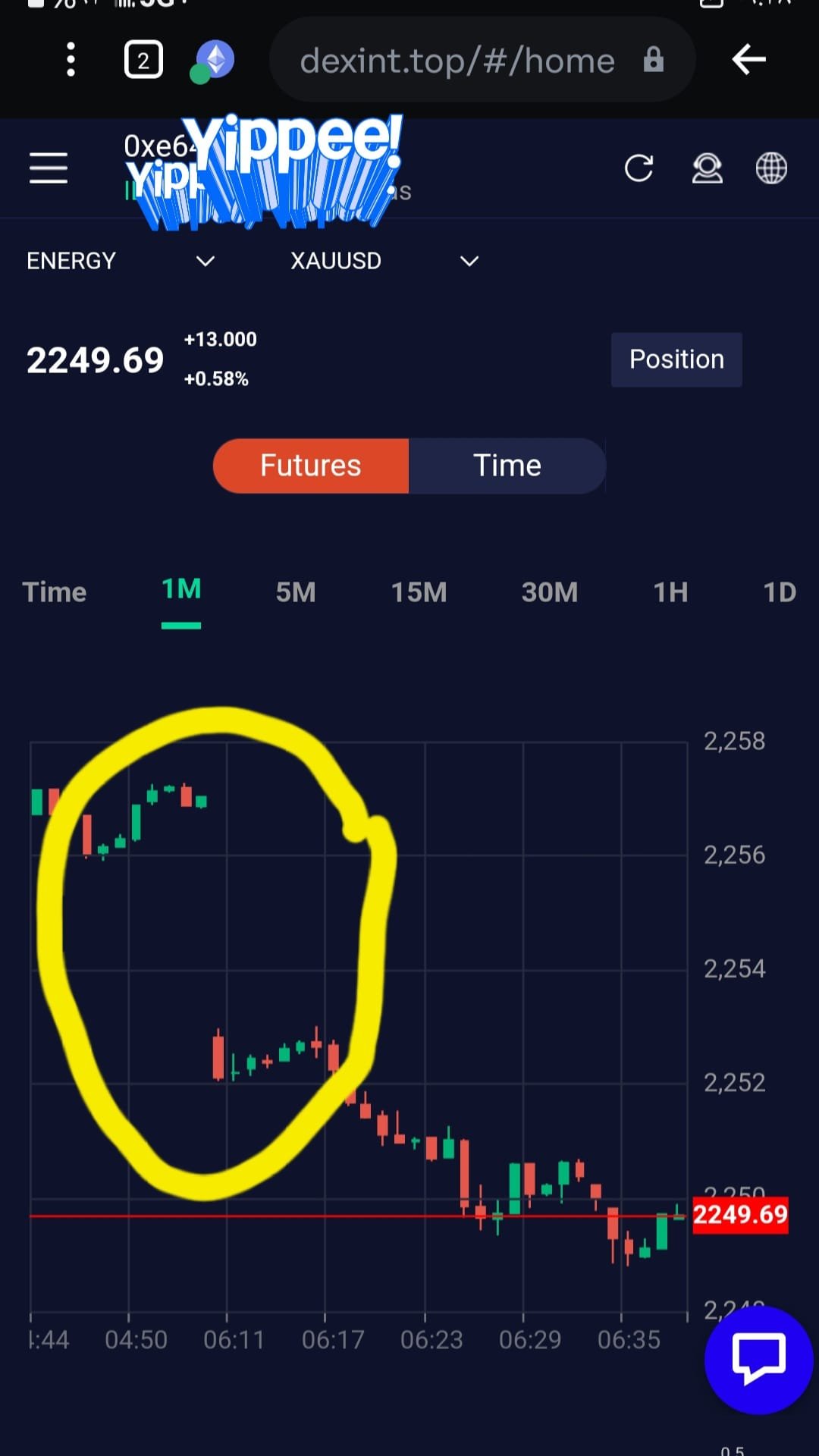Image resolution: width=819 pixels, height=1456 pixels.
Task: Open the customer support headset icon
Action: tap(707, 168)
